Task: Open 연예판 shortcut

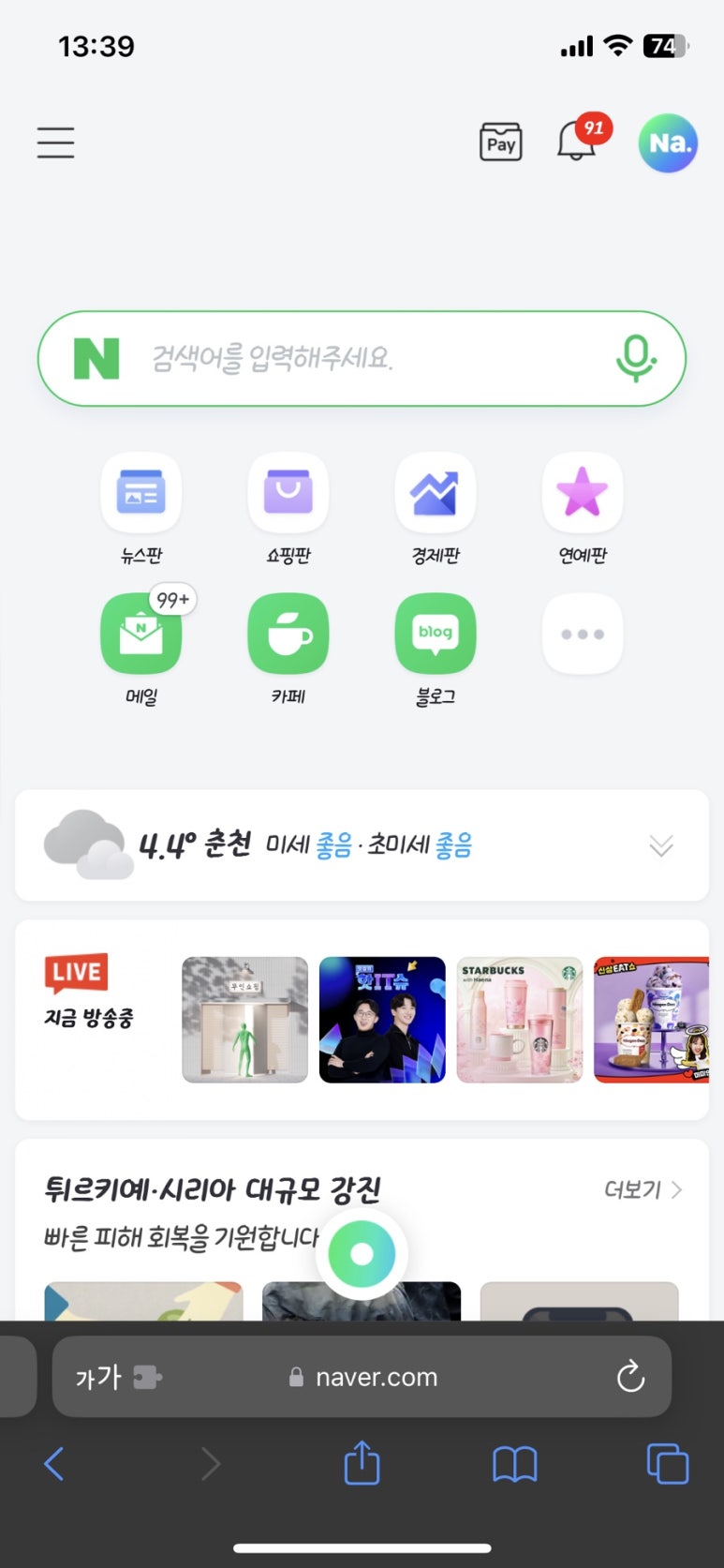Action: pos(583,492)
